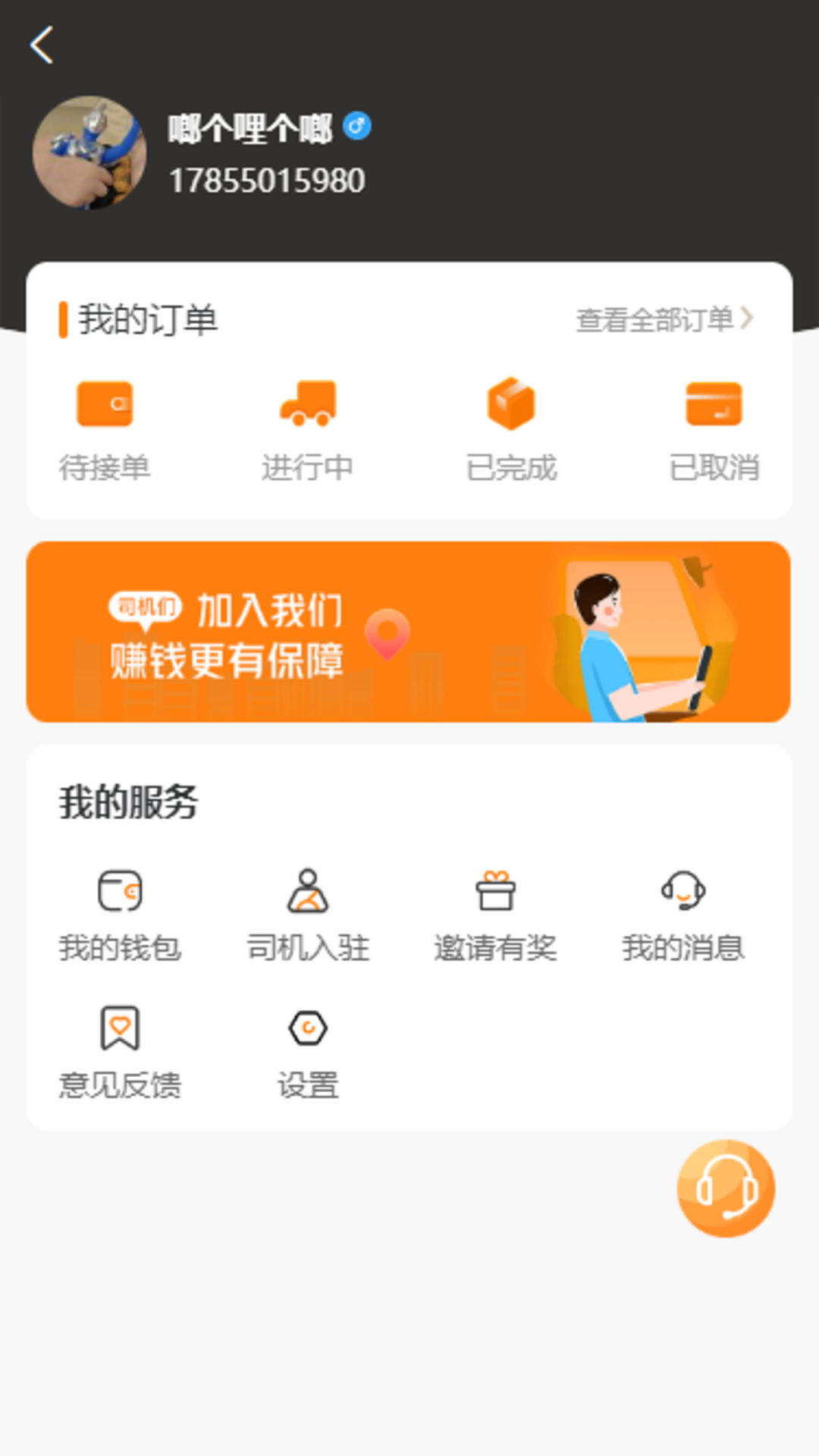Open 已完成 completed orders
The width and height of the screenshot is (819, 1456).
click(x=511, y=430)
